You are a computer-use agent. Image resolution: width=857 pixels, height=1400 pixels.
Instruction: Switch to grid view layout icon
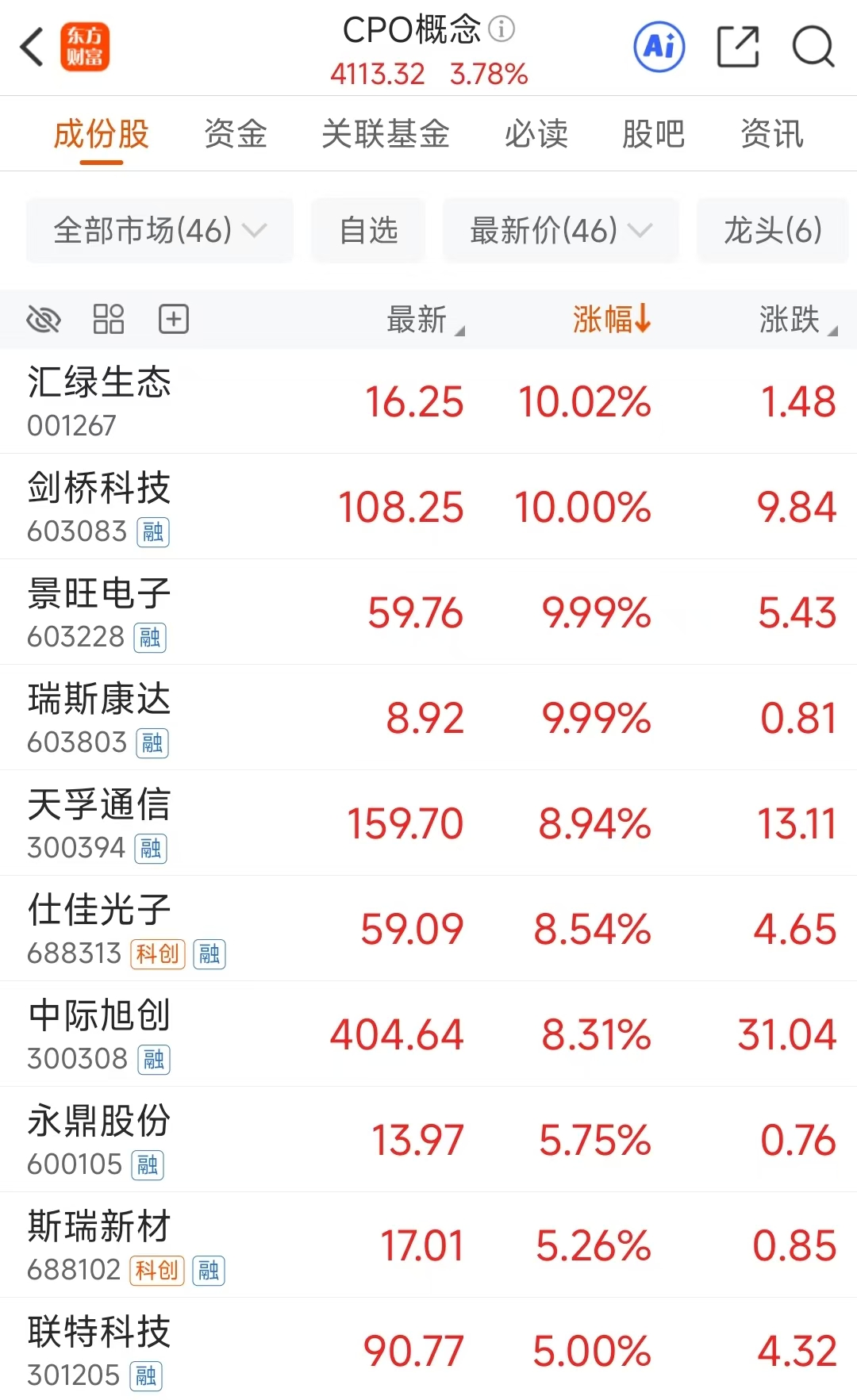point(109,320)
